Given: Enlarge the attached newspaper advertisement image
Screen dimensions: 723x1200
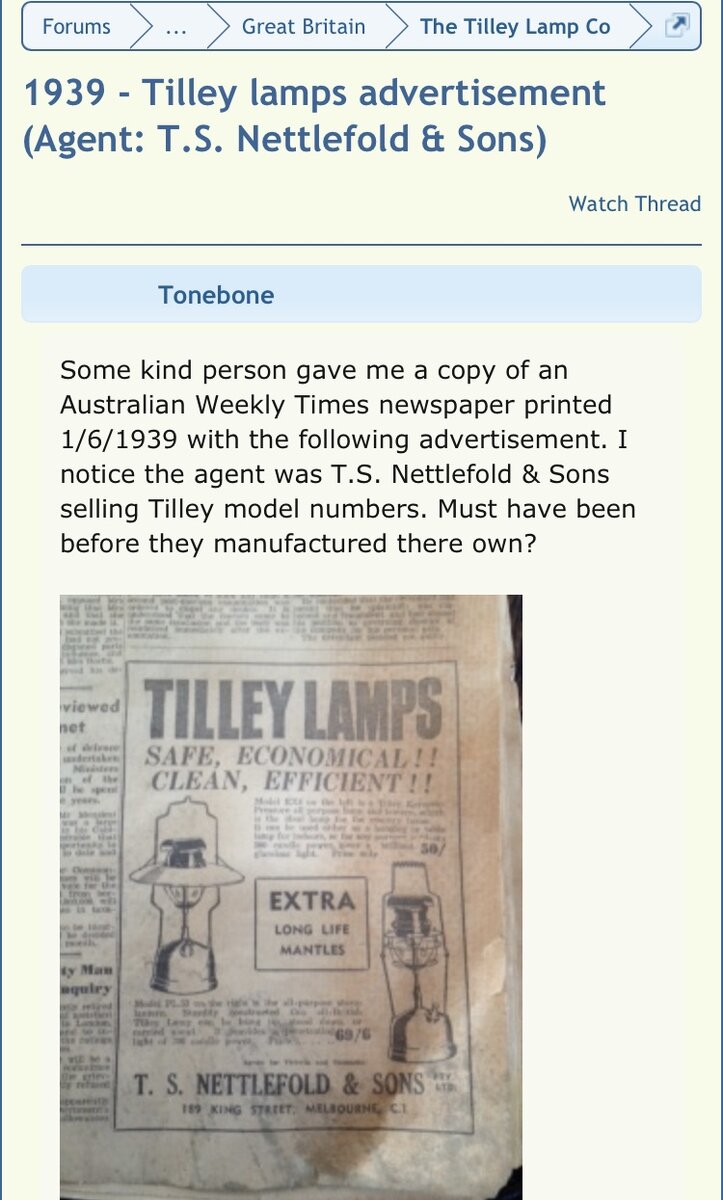Looking at the screenshot, I should 291,896.
